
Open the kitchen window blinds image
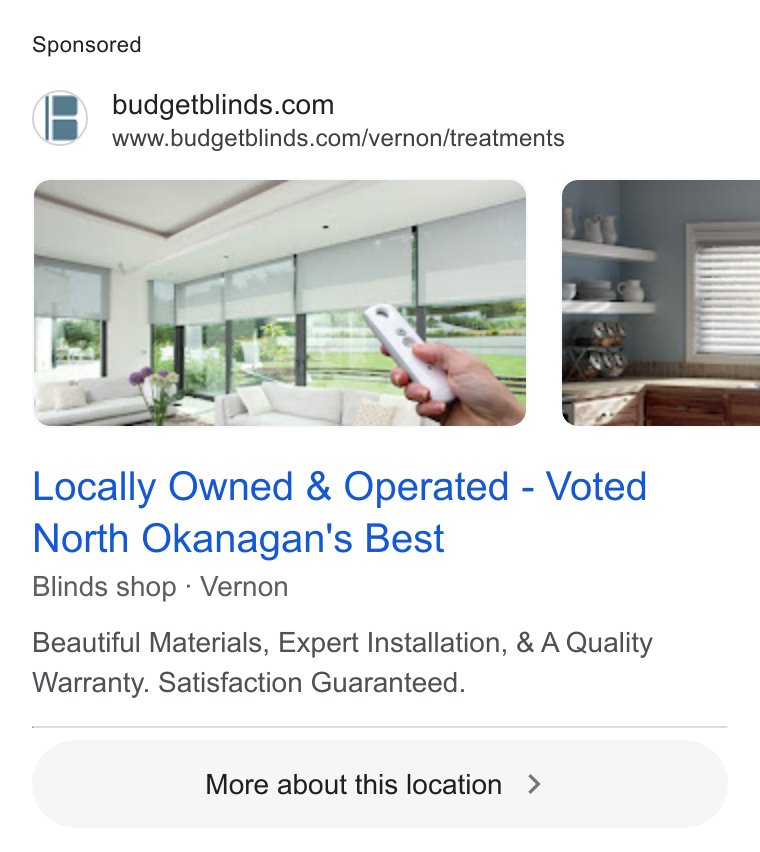click(x=661, y=303)
